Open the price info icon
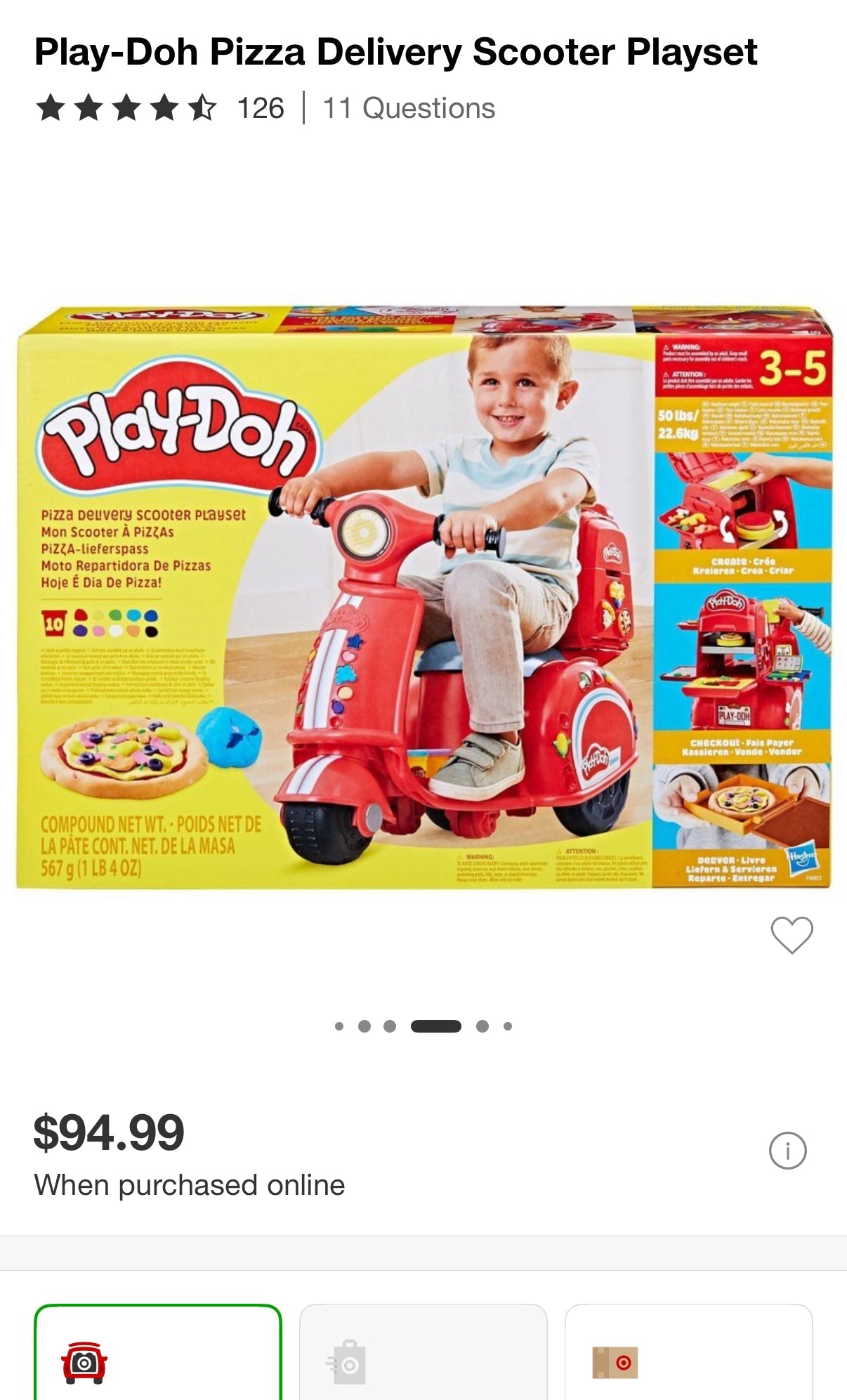Screen dimensions: 847x1400 point(787,1151)
